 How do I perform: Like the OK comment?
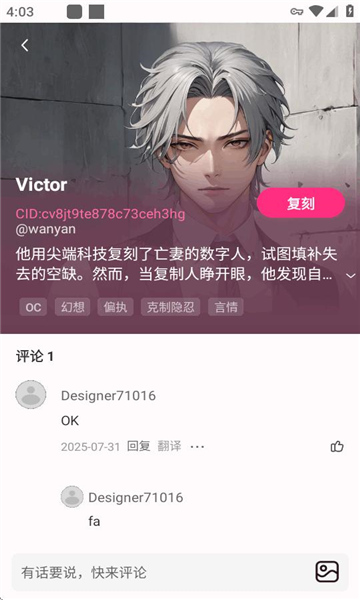[x=337, y=447]
